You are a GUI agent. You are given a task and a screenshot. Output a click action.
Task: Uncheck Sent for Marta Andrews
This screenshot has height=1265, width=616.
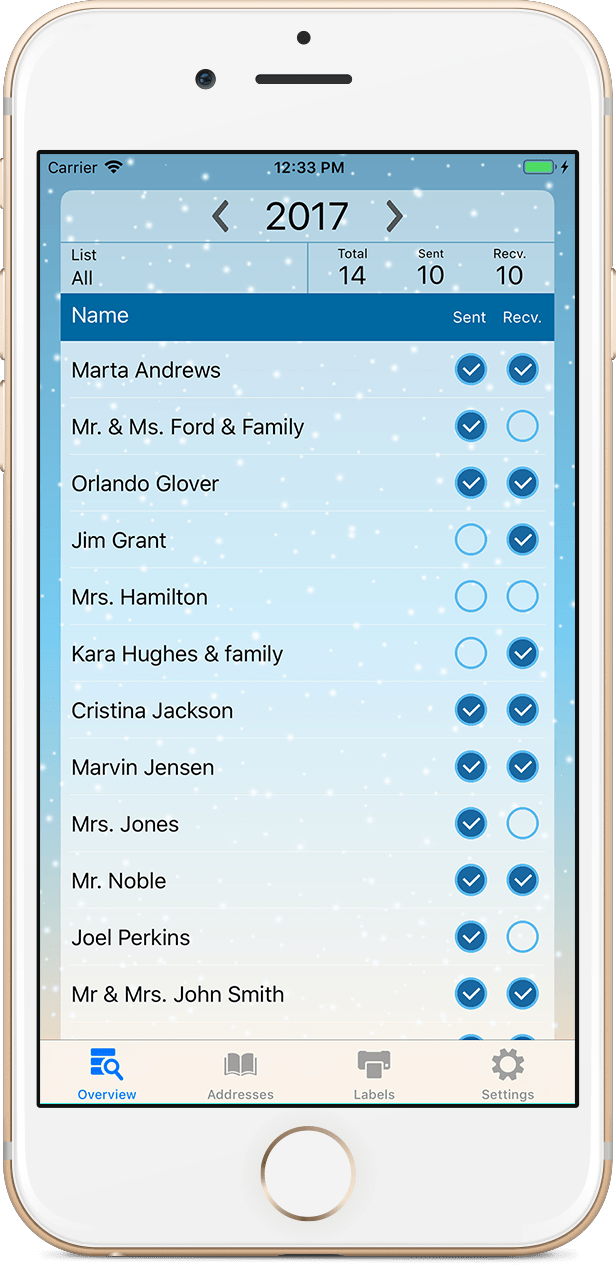tap(471, 370)
